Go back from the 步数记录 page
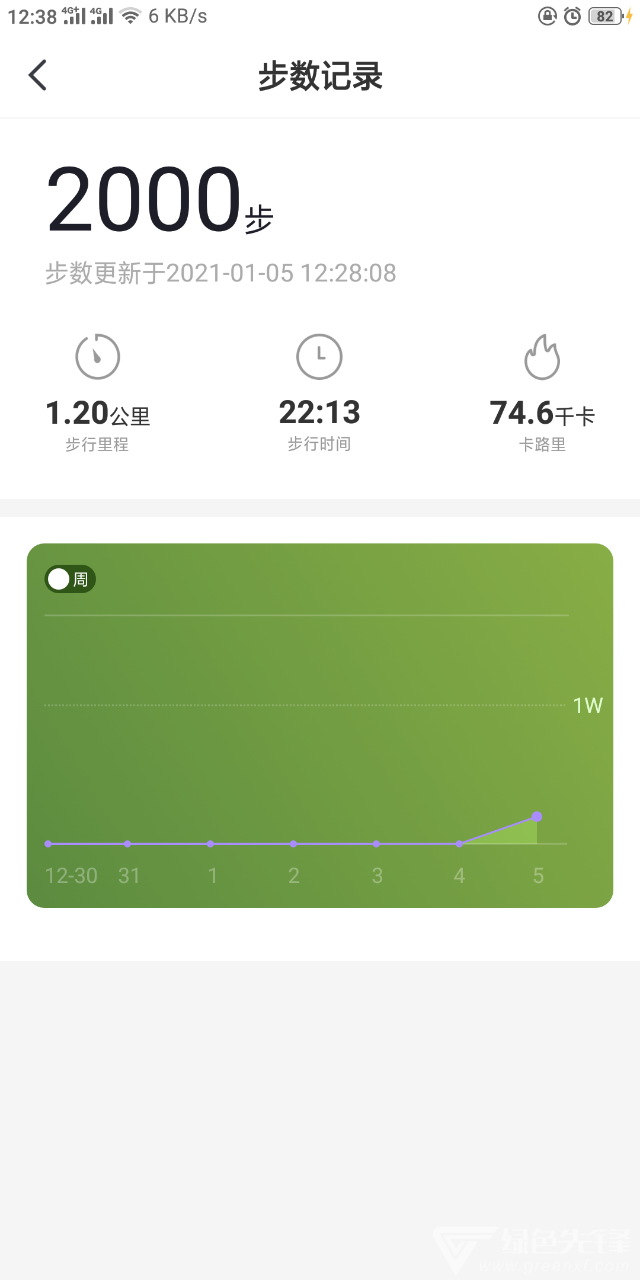640x1280 pixels. [38, 75]
